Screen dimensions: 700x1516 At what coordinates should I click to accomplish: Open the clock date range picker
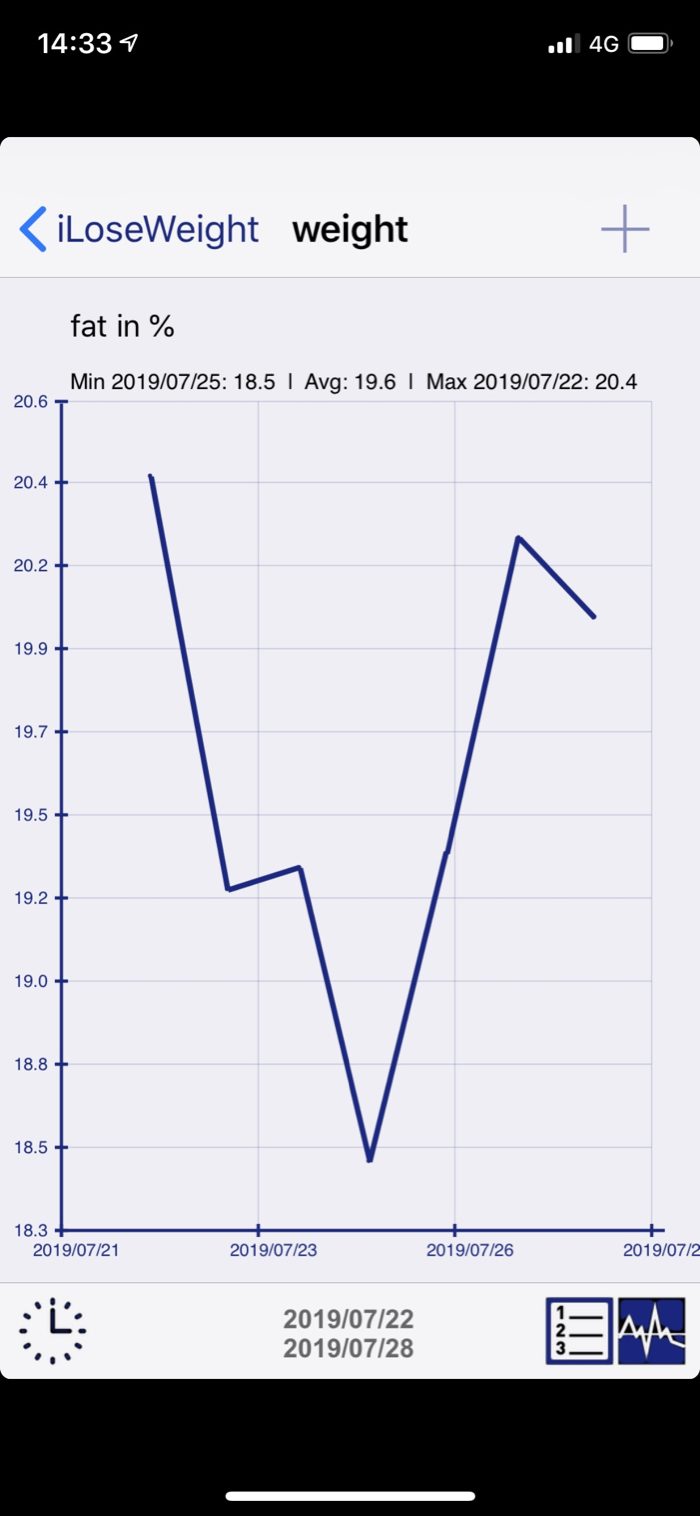(x=53, y=1331)
